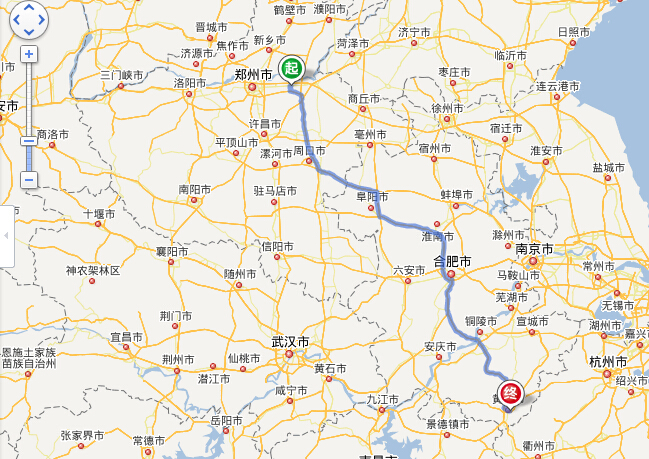Screen dimensions: 649x459
Task: Tap the green route start marker
Action: (x=291, y=68)
